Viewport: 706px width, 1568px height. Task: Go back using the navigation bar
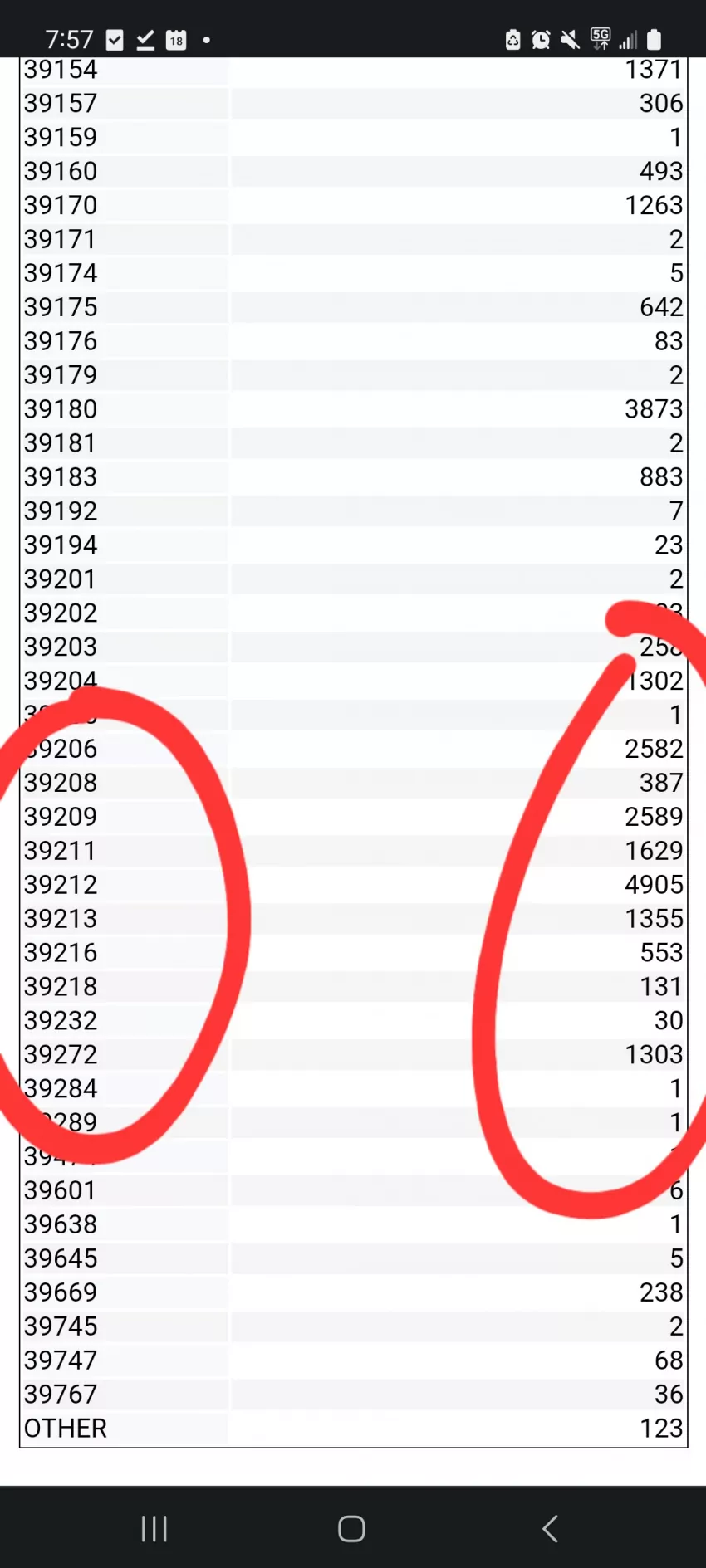click(550, 1528)
